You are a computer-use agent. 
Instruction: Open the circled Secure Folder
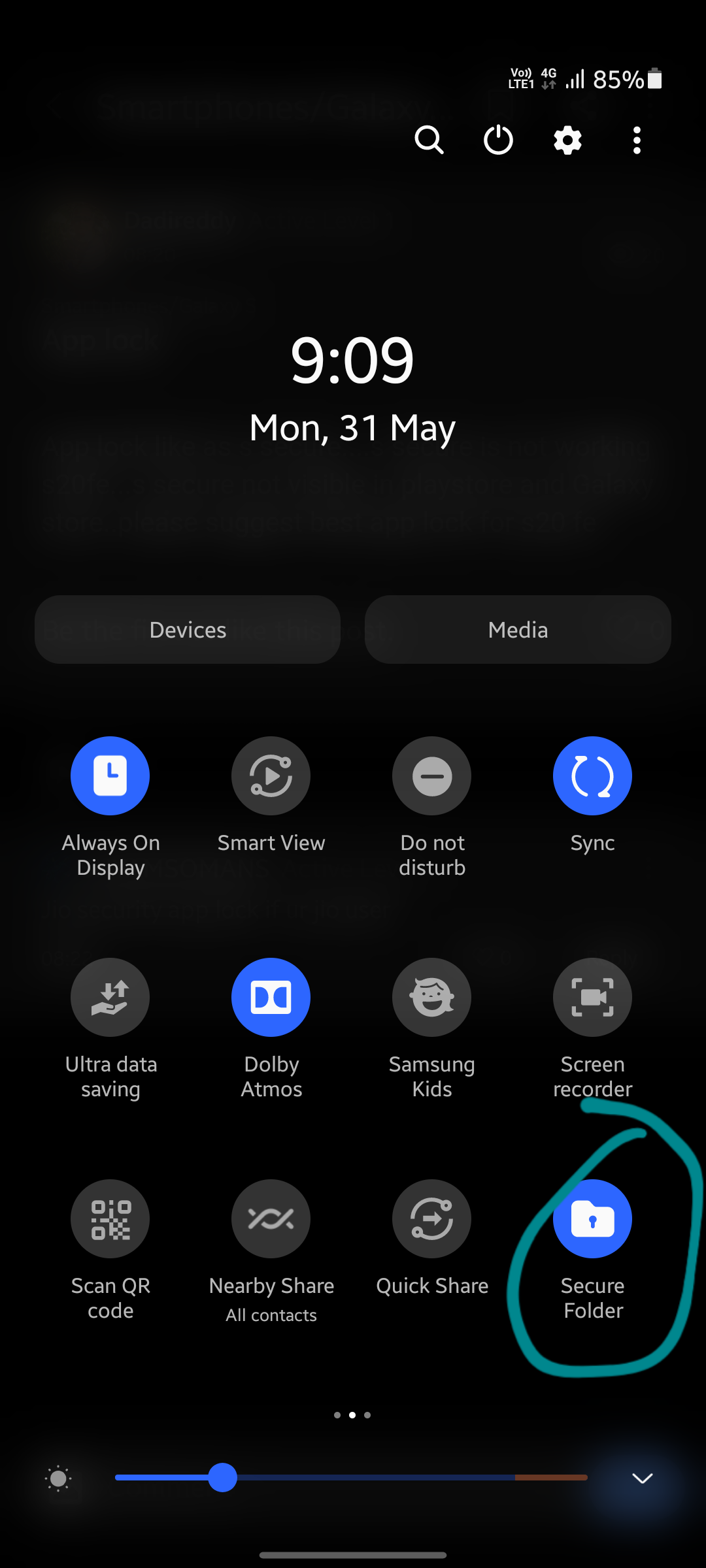[592, 1218]
